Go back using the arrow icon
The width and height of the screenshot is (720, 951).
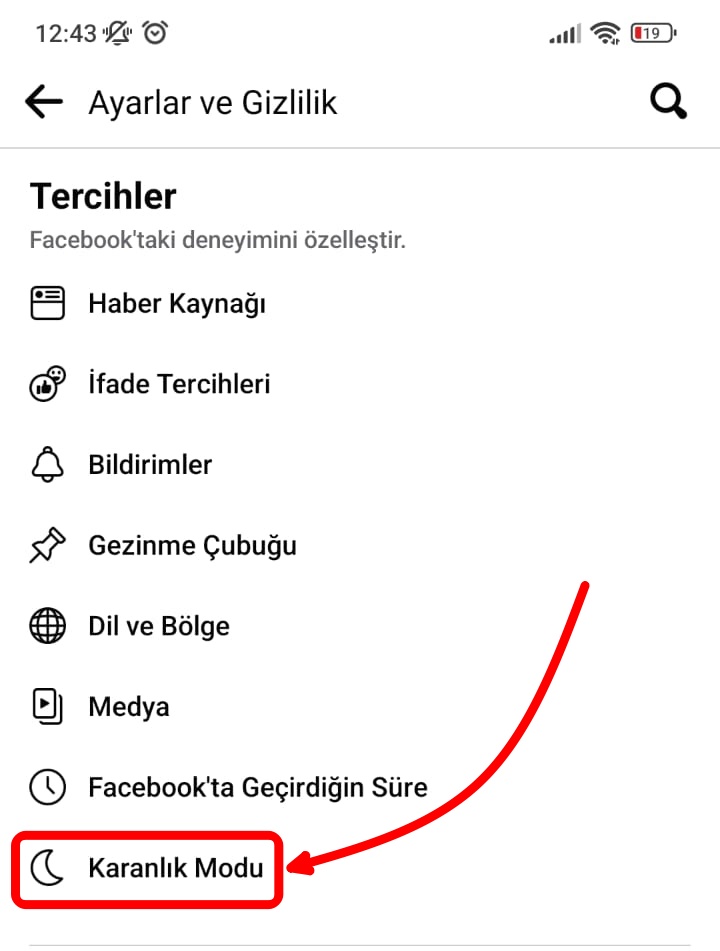click(42, 100)
